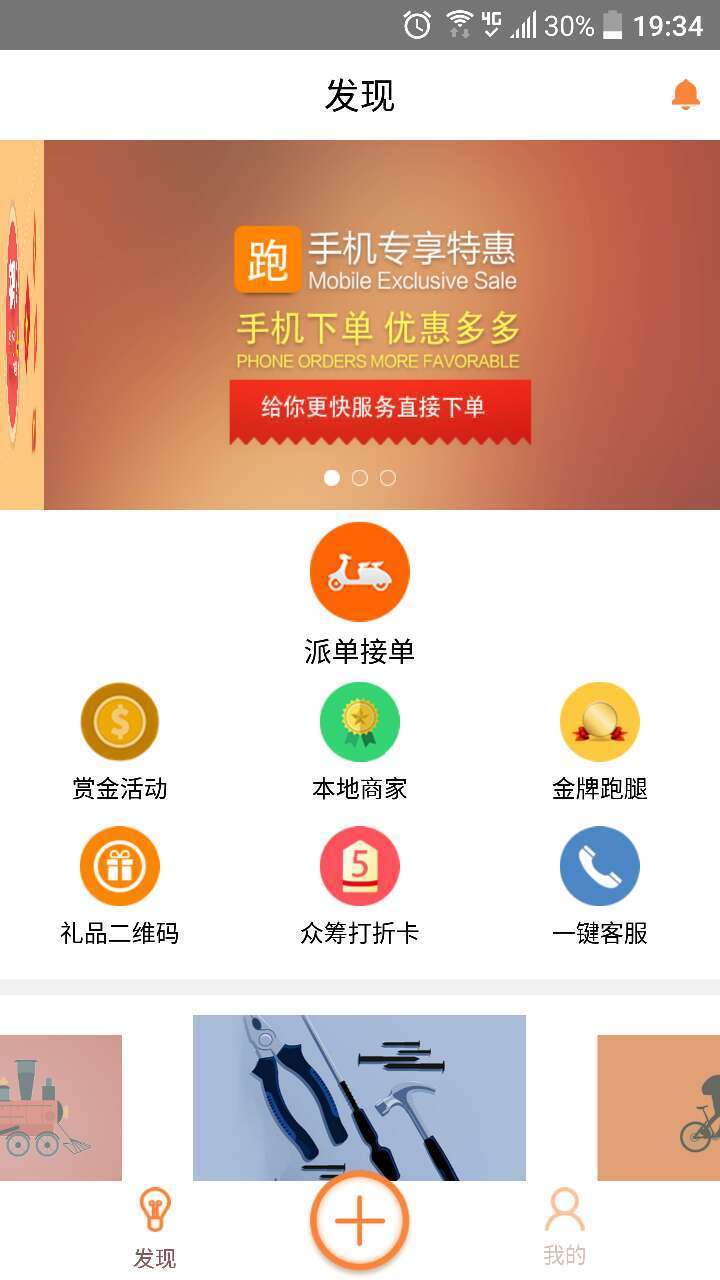Open 礼品二维码 gift QR code
Viewport: 720px width, 1280px height.
tap(120, 866)
